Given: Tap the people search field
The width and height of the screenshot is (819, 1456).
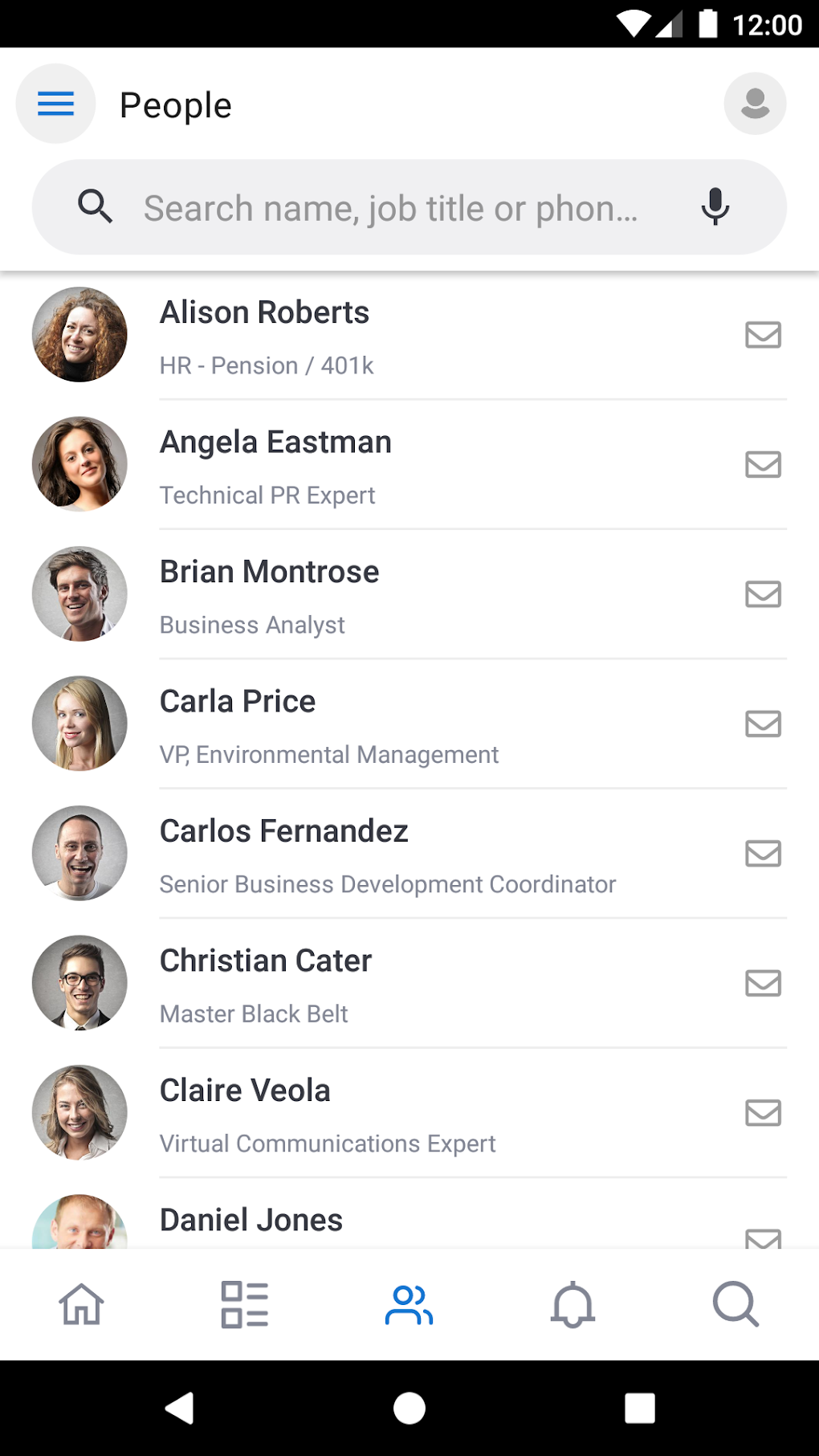Looking at the screenshot, I should [x=409, y=207].
